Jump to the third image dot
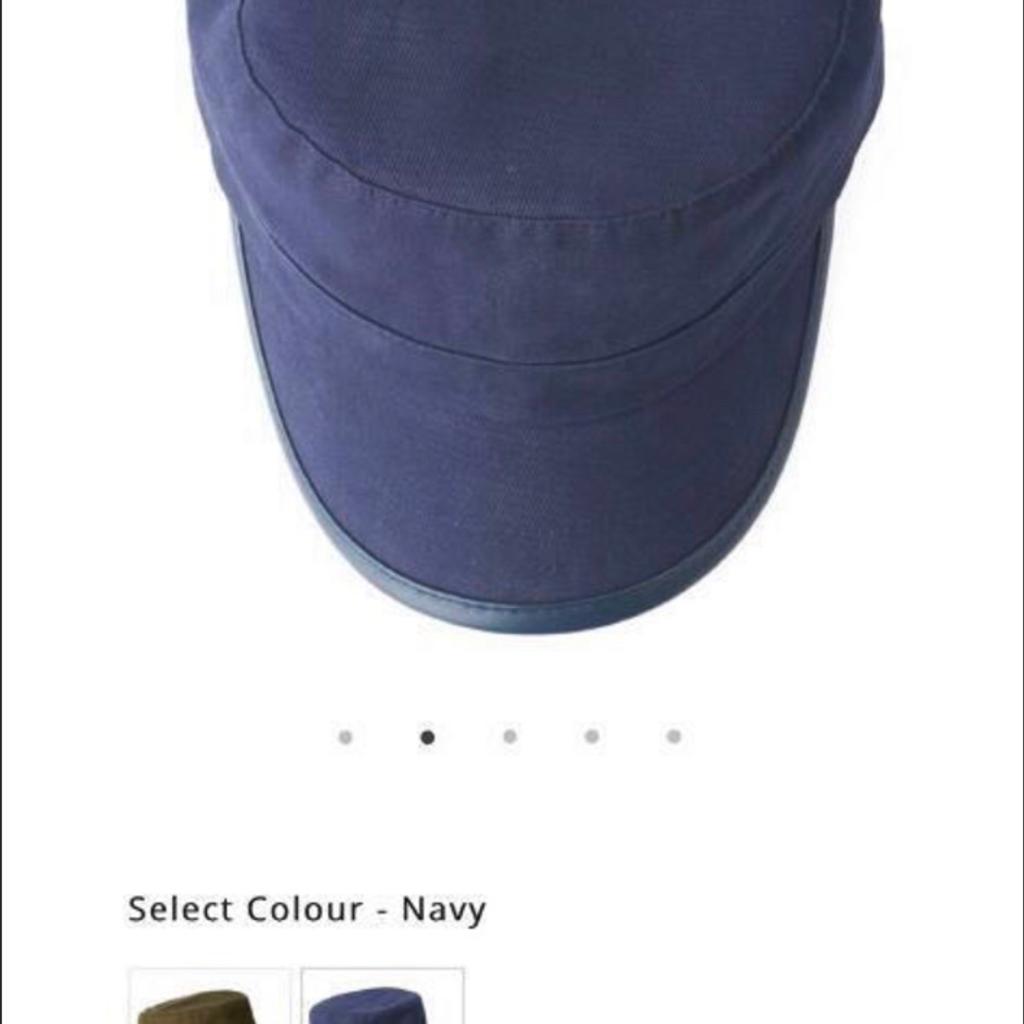1024x1024 pixels. [x=510, y=737]
